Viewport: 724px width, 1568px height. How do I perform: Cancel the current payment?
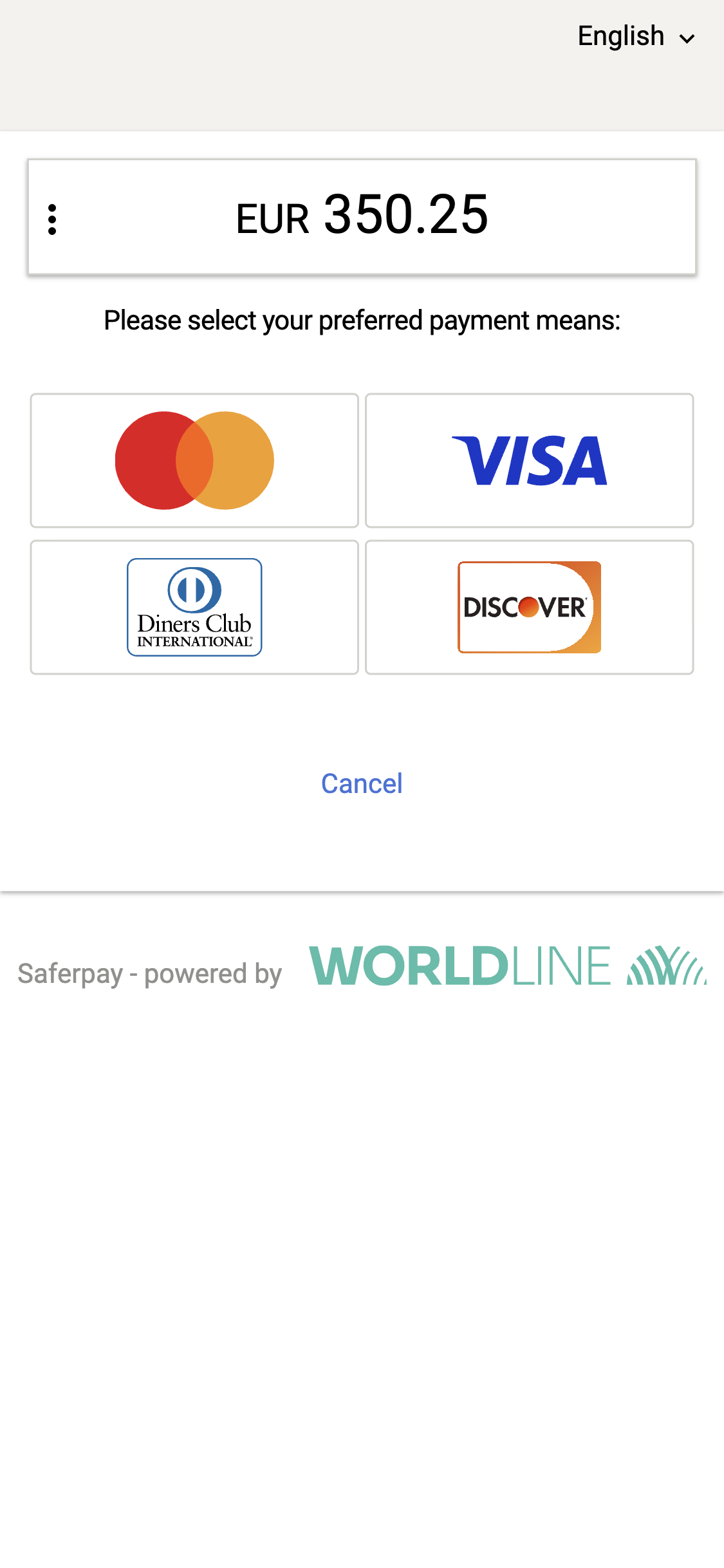coord(362,784)
